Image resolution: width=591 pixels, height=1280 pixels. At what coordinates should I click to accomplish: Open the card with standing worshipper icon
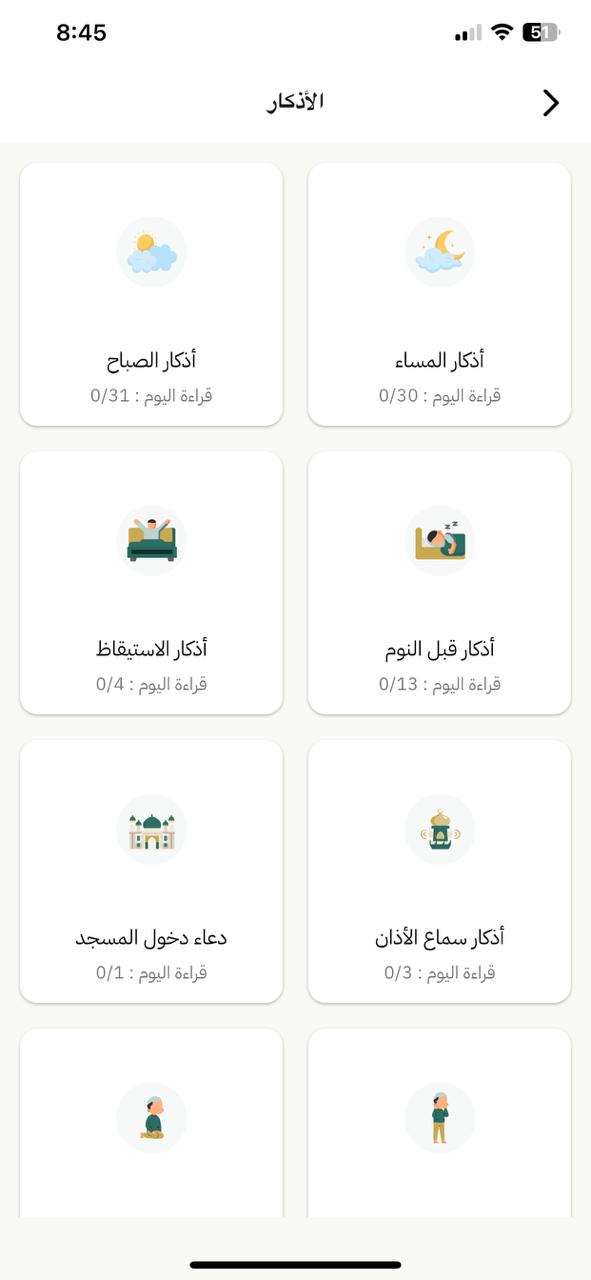439,1123
